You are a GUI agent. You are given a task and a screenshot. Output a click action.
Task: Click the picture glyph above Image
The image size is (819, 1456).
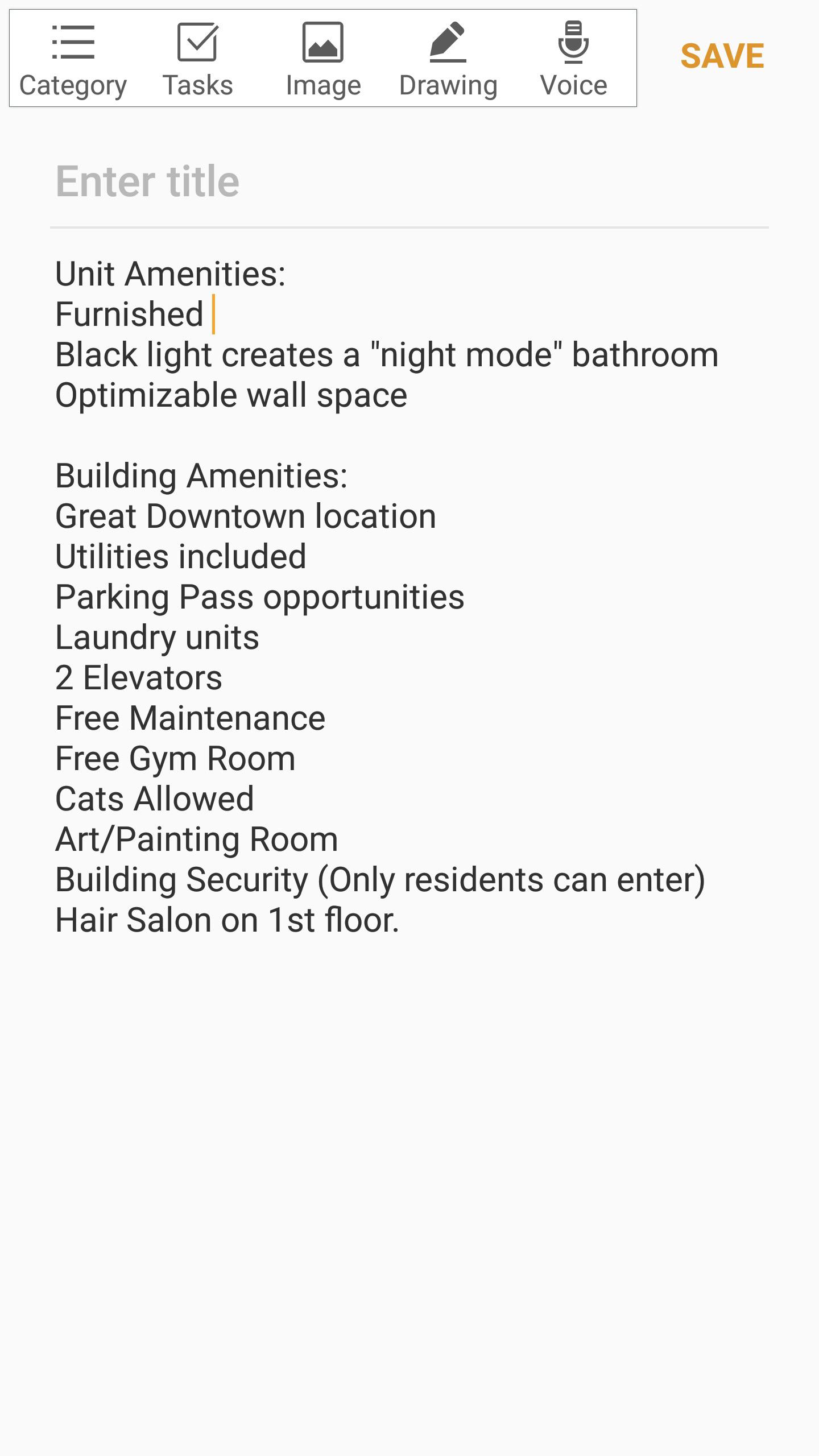[323, 40]
